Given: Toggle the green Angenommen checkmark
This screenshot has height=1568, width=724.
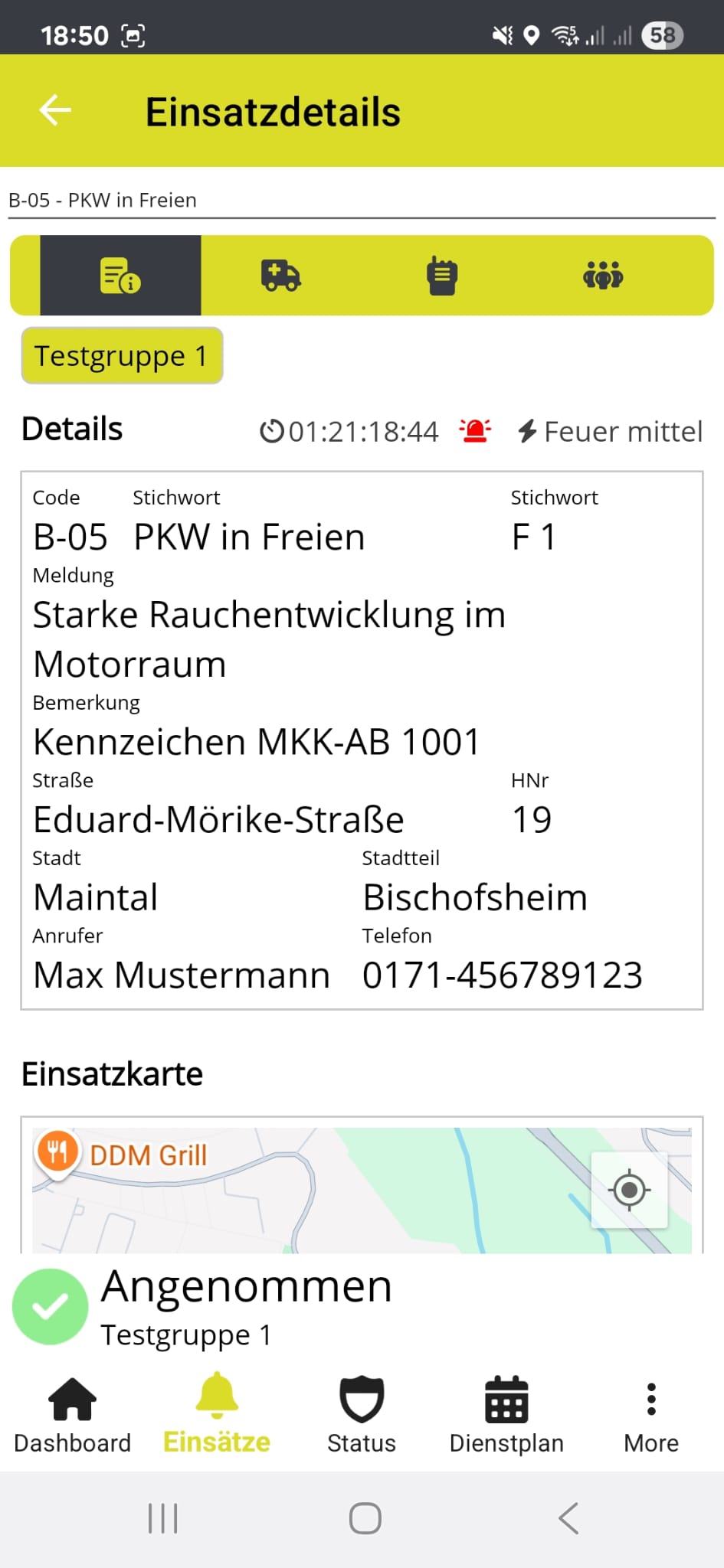Looking at the screenshot, I should (50, 1306).
